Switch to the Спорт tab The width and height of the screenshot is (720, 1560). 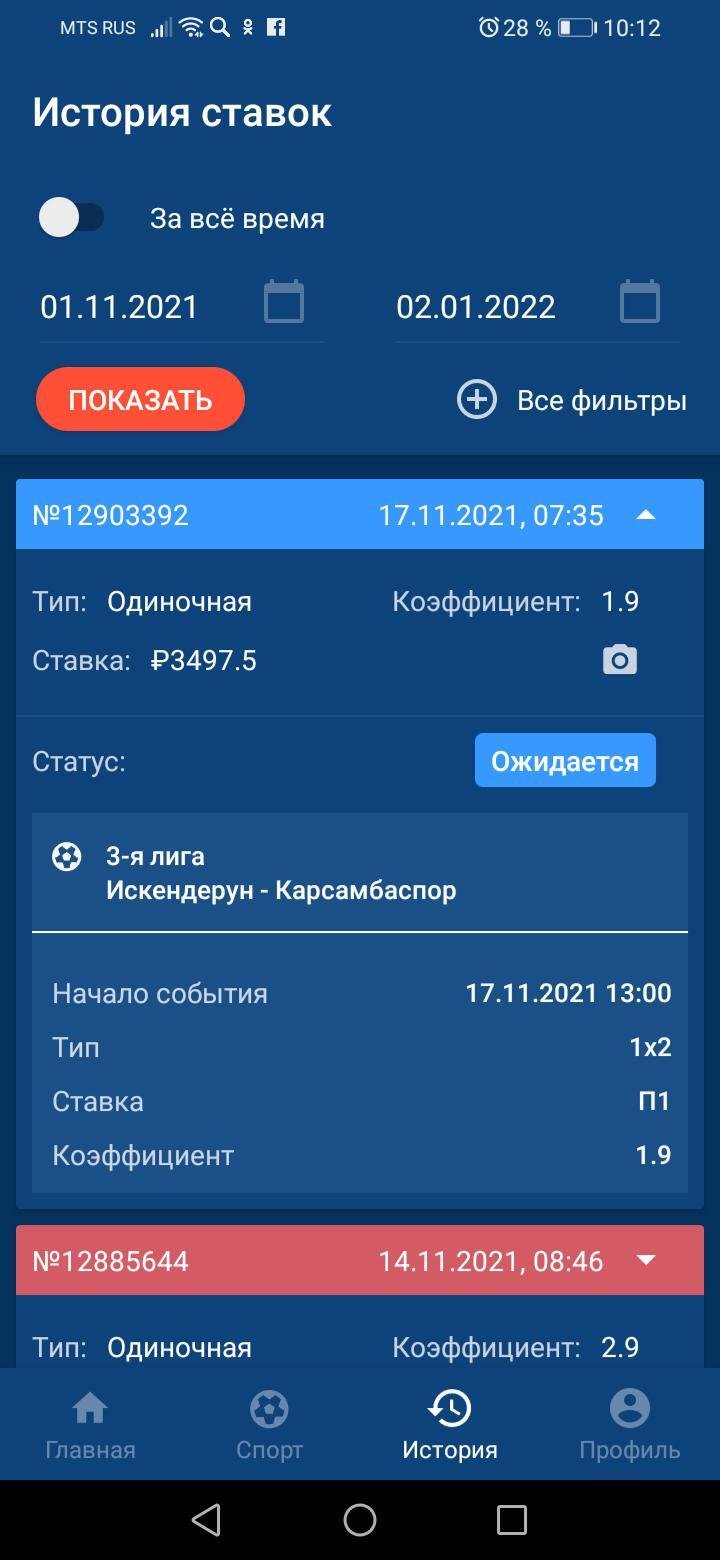pyautogui.click(x=269, y=1424)
